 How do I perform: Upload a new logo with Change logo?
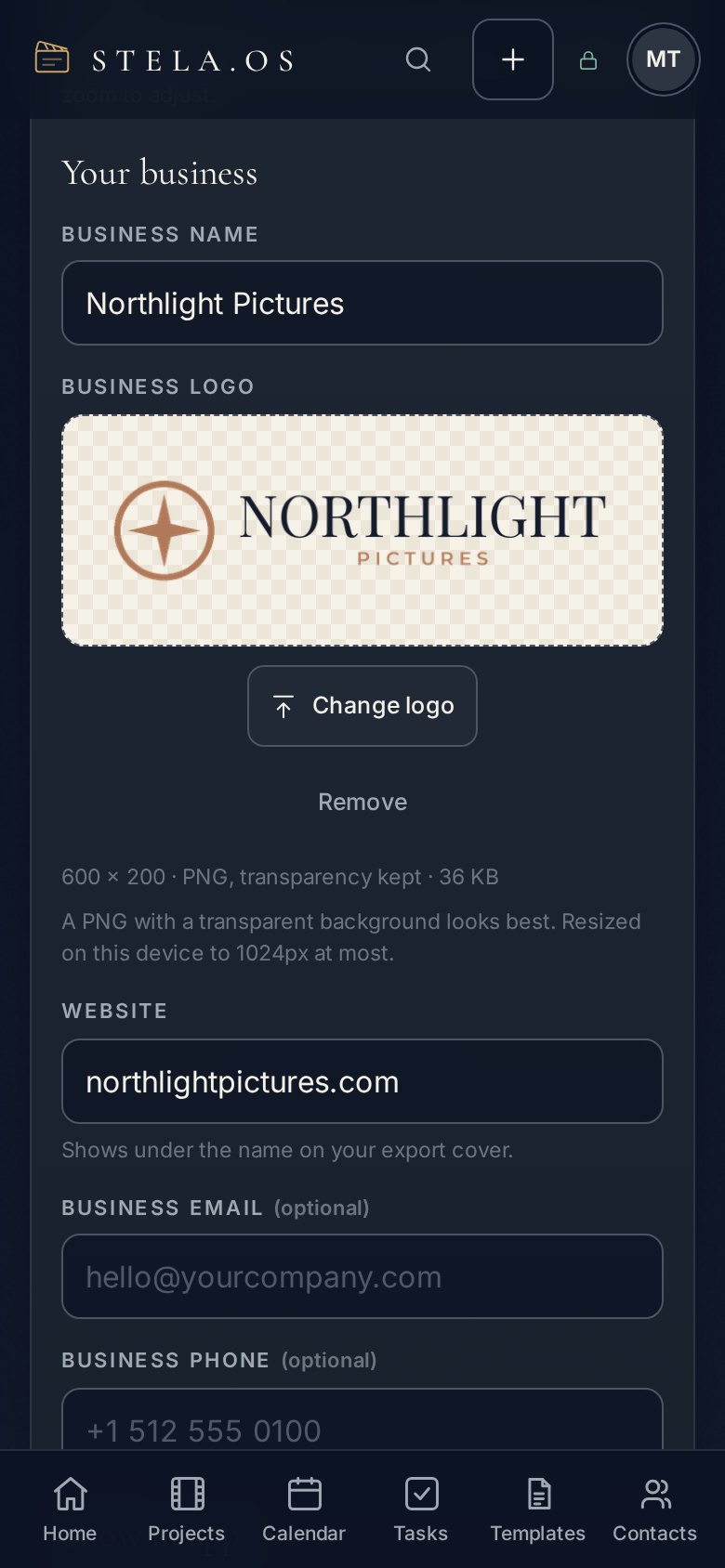tap(362, 706)
